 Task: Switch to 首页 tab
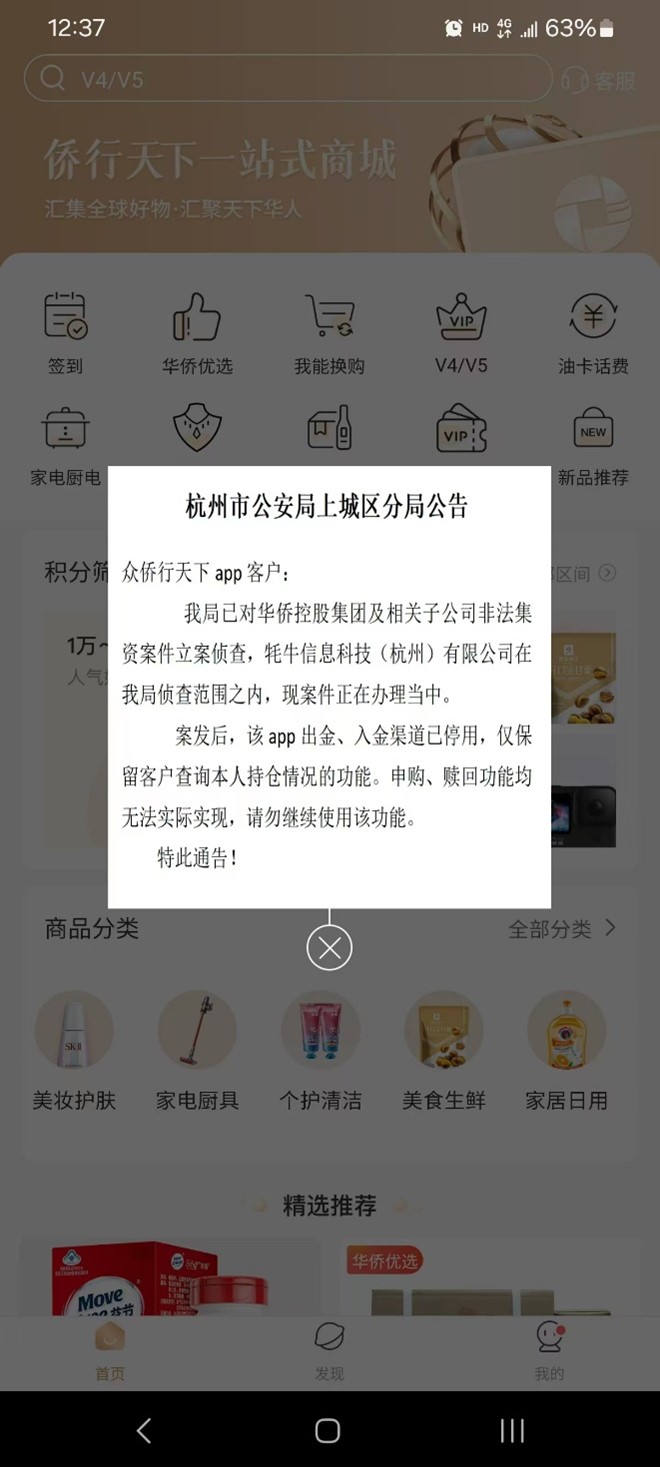110,1352
